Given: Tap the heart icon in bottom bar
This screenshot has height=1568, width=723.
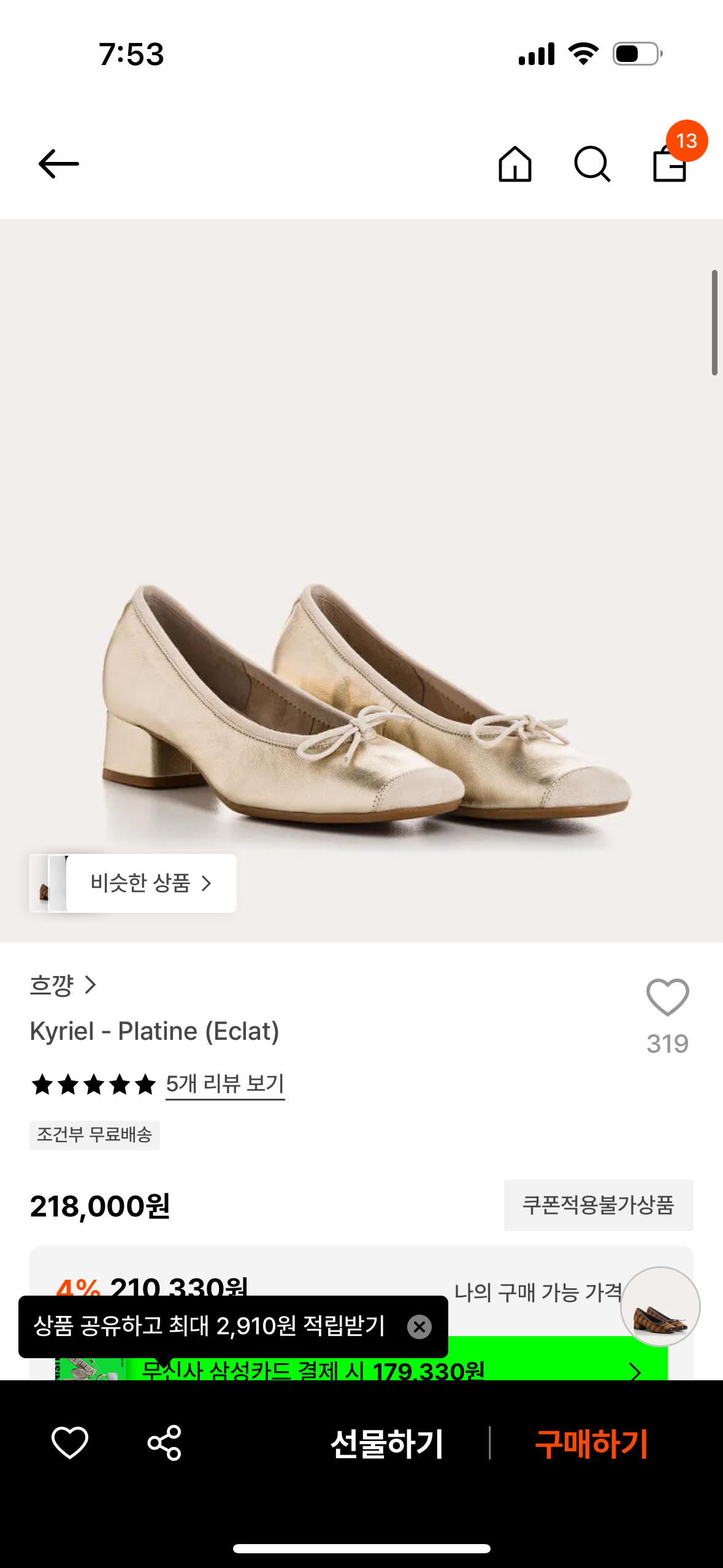Looking at the screenshot, I should coord(70,1442).
